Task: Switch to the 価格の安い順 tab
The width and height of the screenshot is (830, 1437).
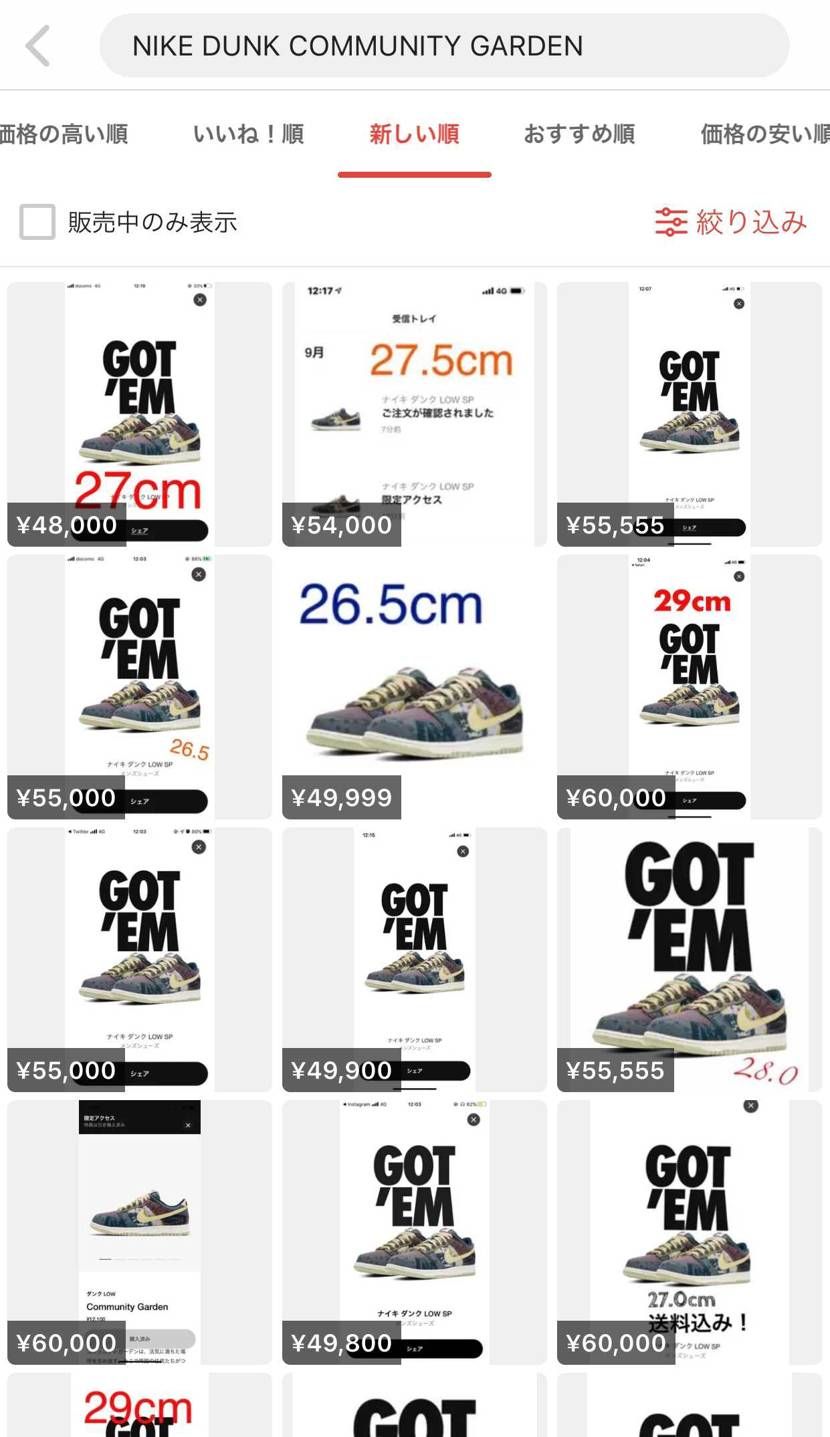Action: point(764,134)
